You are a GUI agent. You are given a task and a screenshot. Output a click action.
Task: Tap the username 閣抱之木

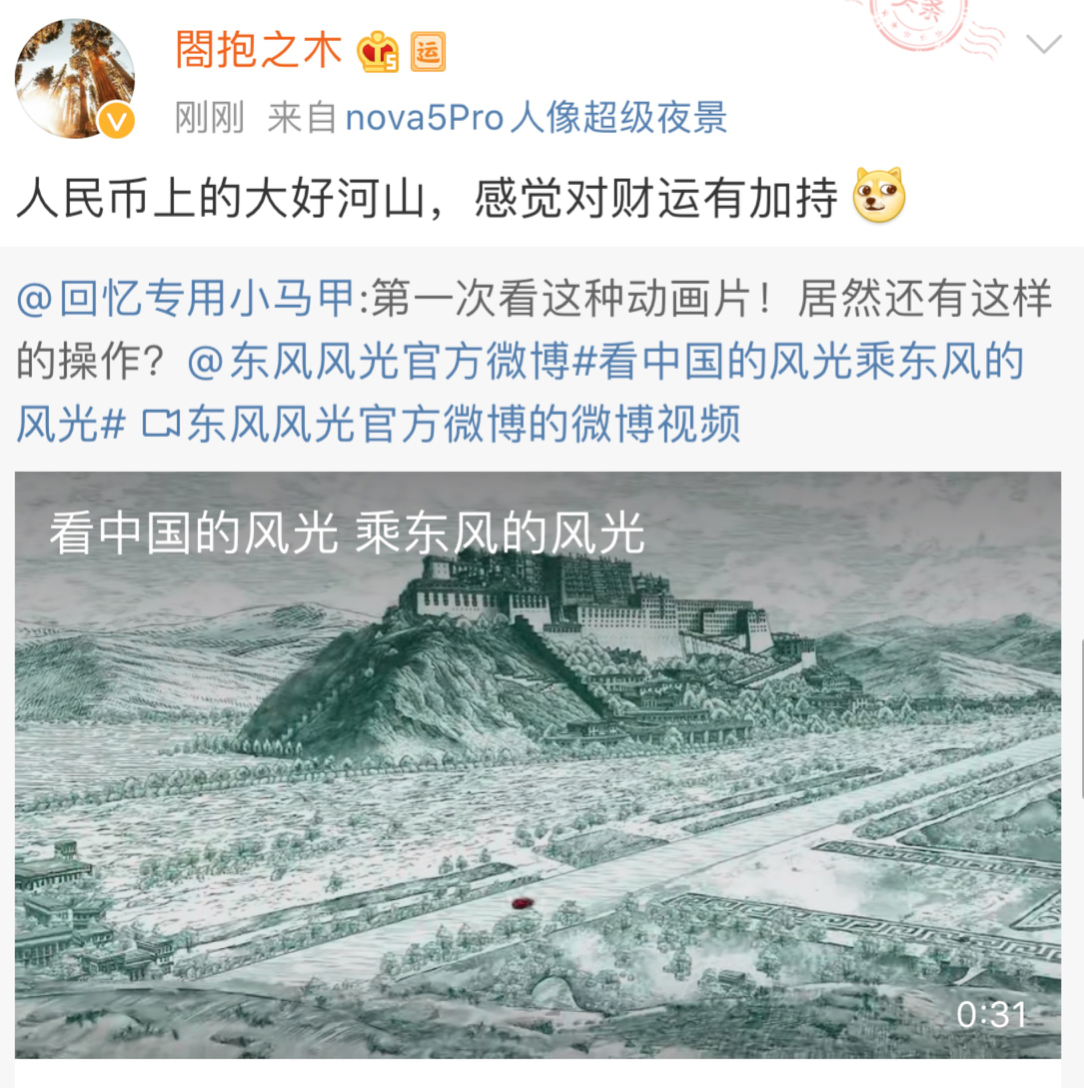(259, 50)
